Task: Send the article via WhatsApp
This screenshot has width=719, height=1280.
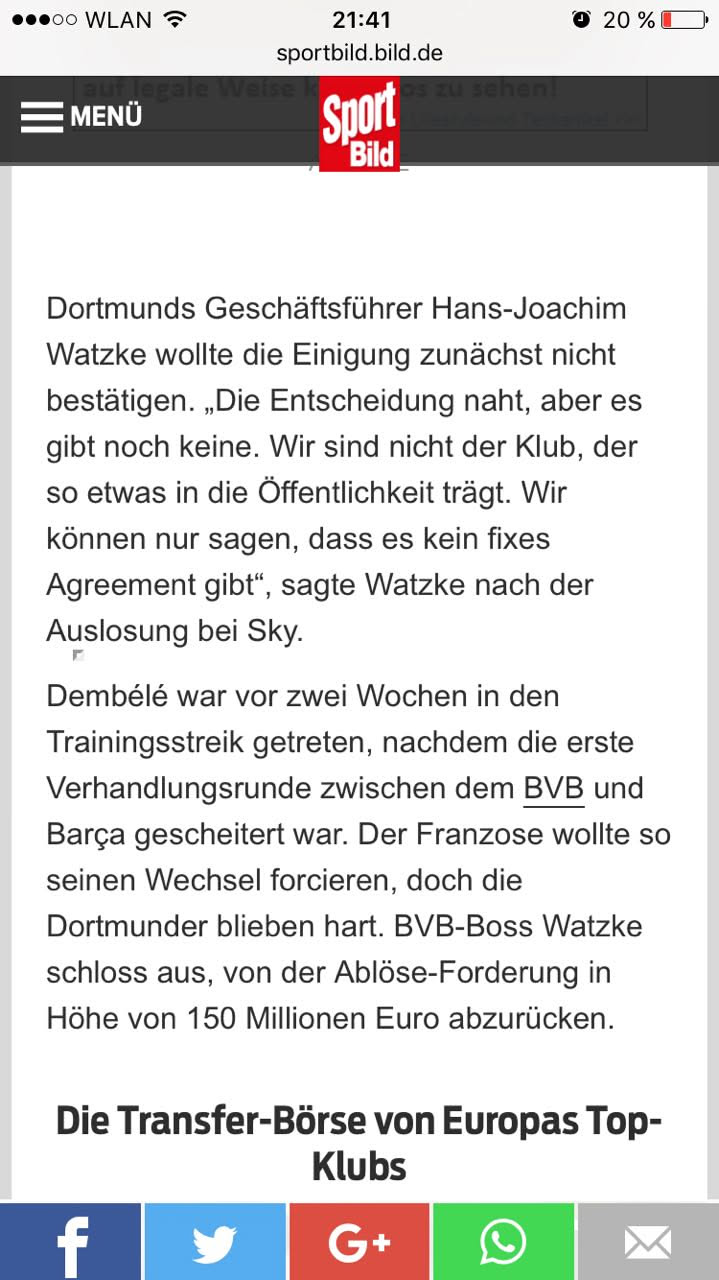Action: click(x=503, y=1242)
